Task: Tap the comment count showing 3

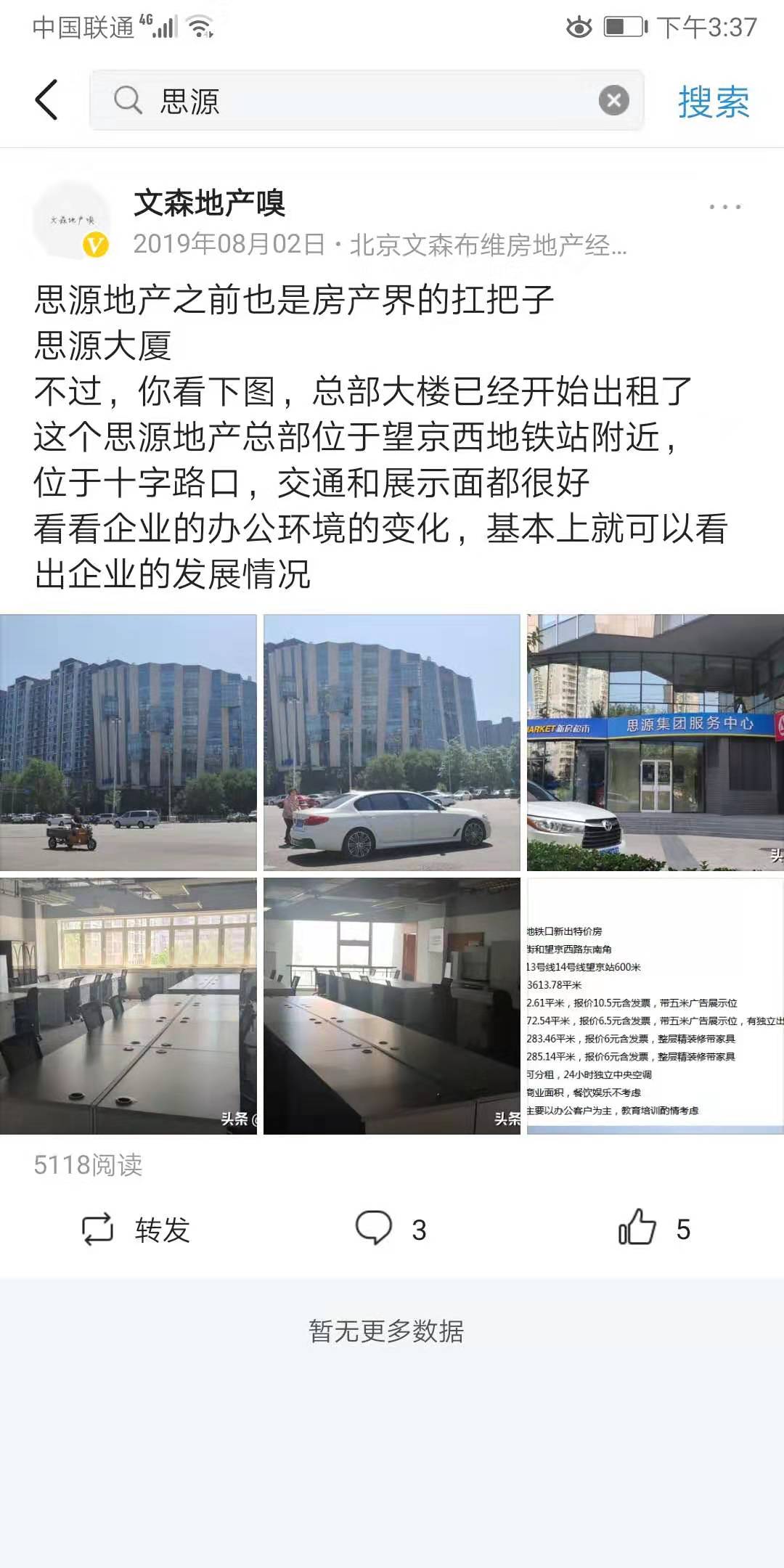Action: pyautogui.click(x=415, y=1229)
